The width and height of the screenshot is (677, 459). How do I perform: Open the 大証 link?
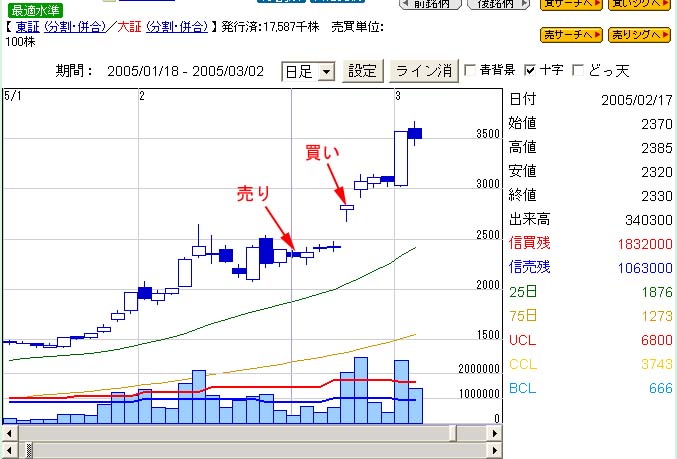point(130,26)
